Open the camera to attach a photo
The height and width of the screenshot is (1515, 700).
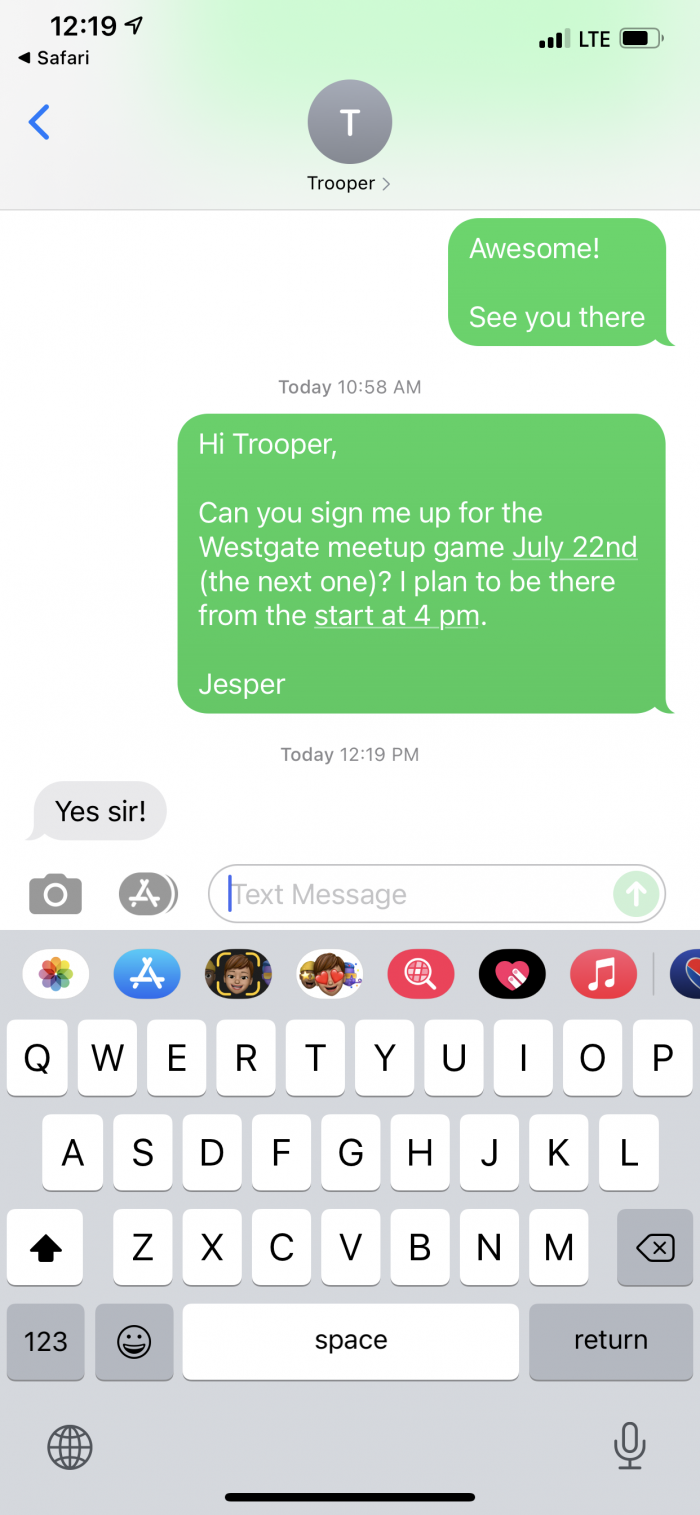[x=55, y=893]
